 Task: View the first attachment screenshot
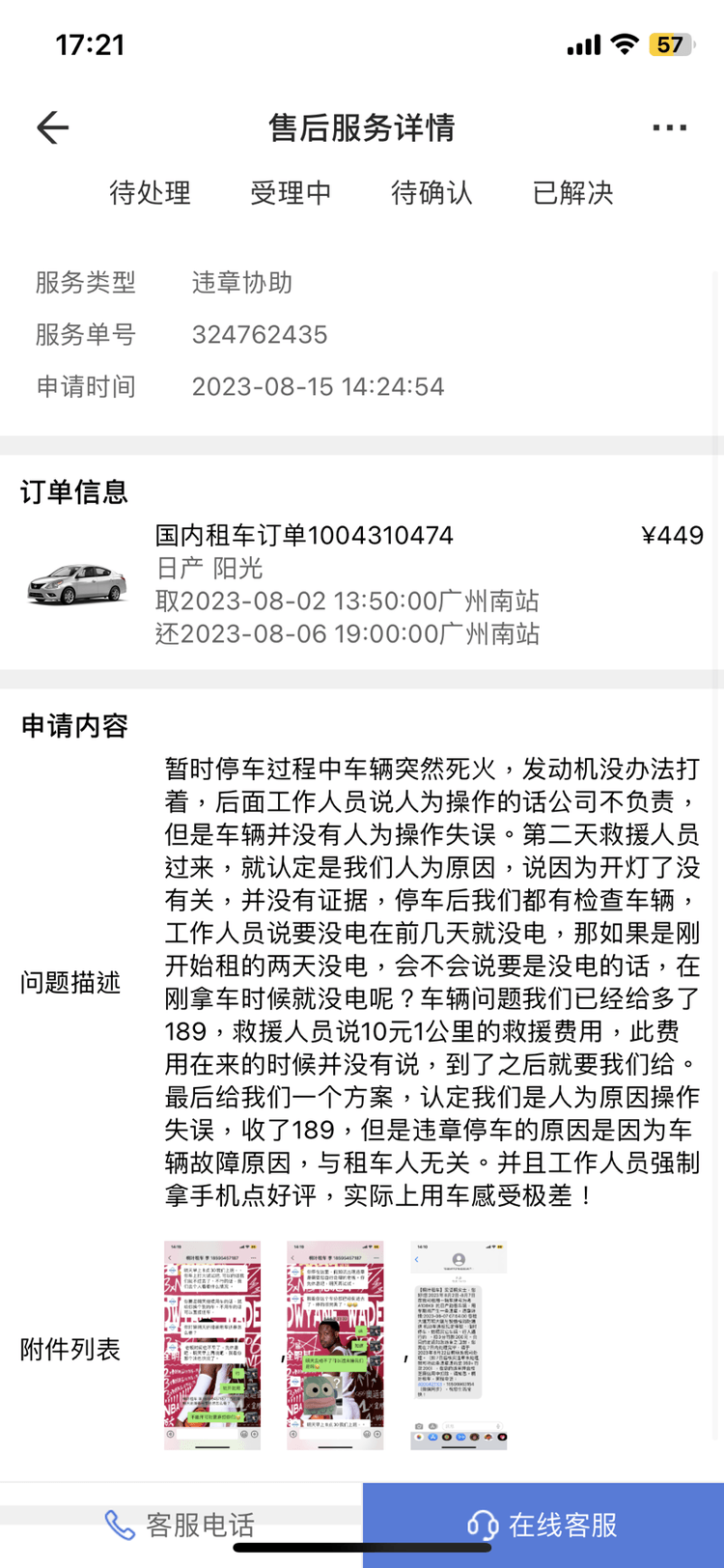click(x=212, y=1345)
